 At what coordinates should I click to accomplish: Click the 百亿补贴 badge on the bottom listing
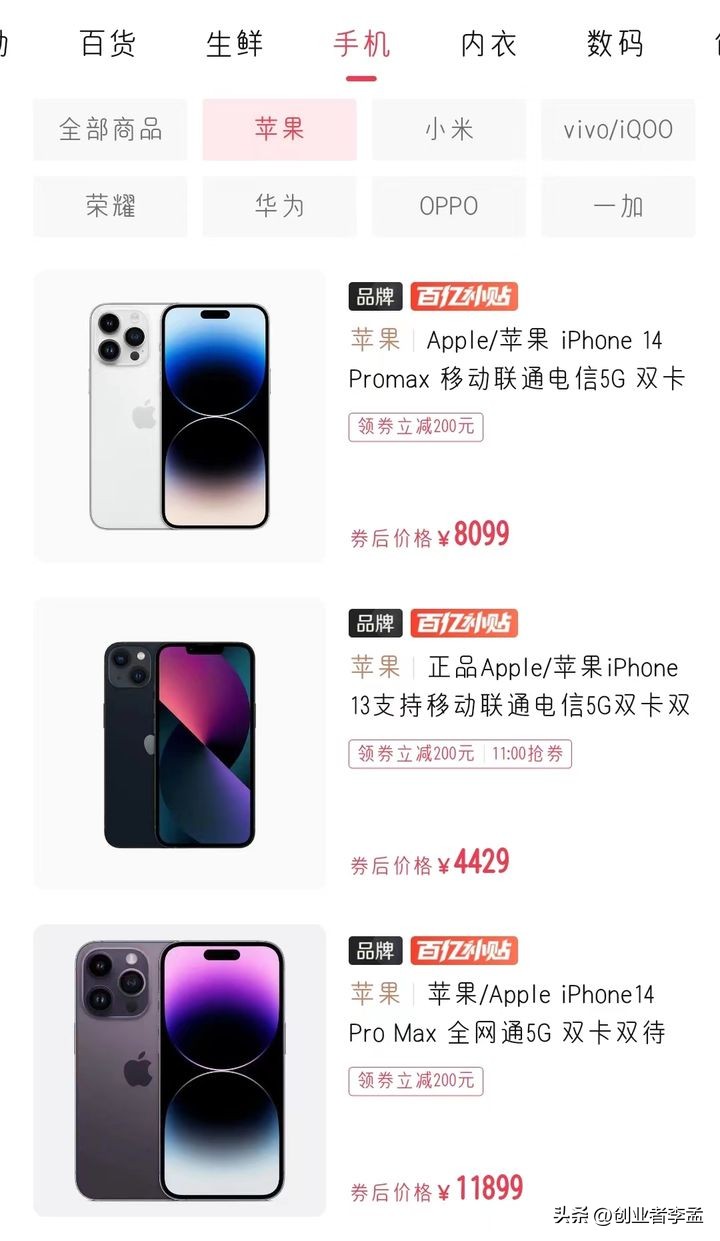464,950
